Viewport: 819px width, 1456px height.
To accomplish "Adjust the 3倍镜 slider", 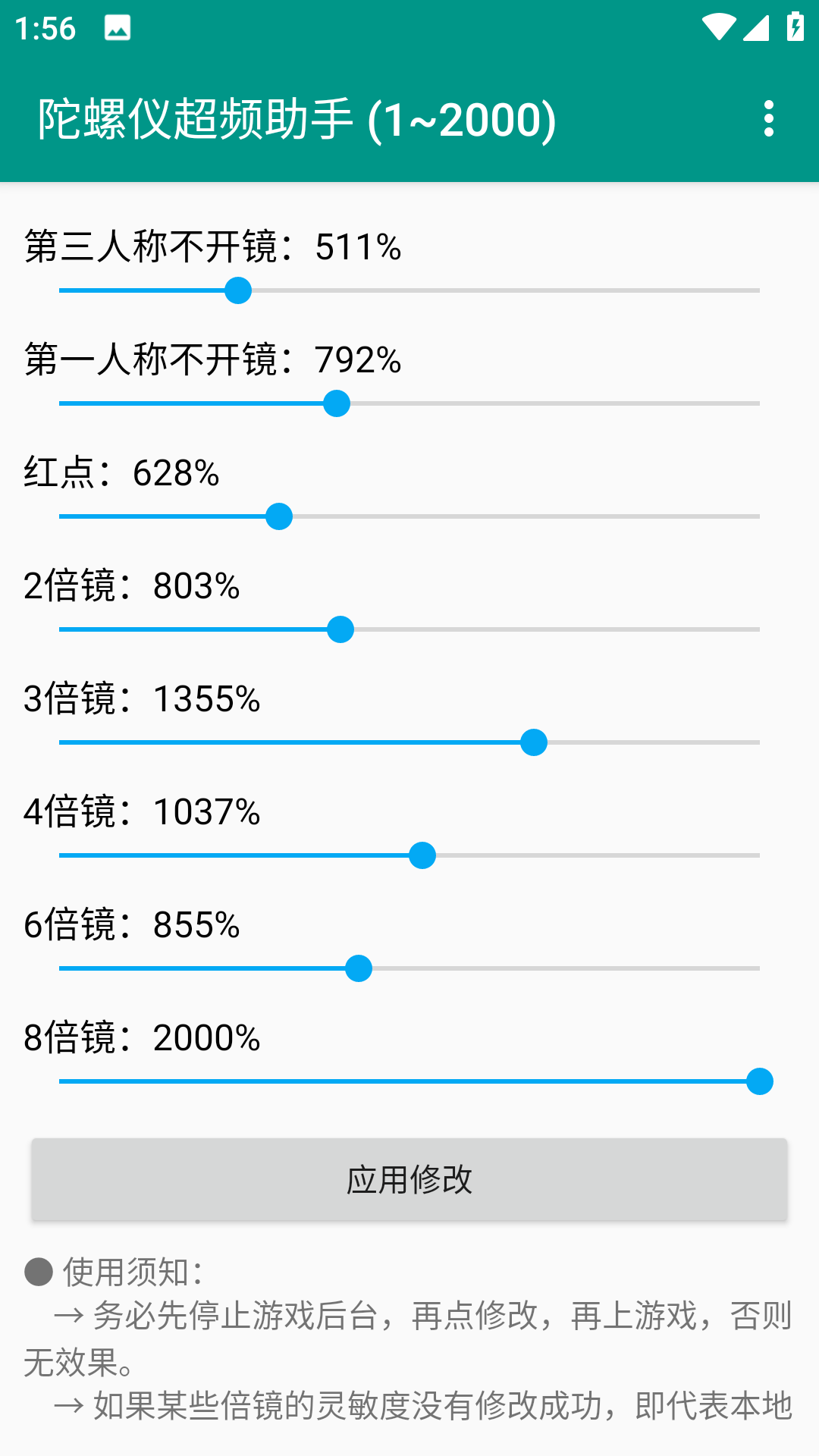I will click(x=534, y=742).
